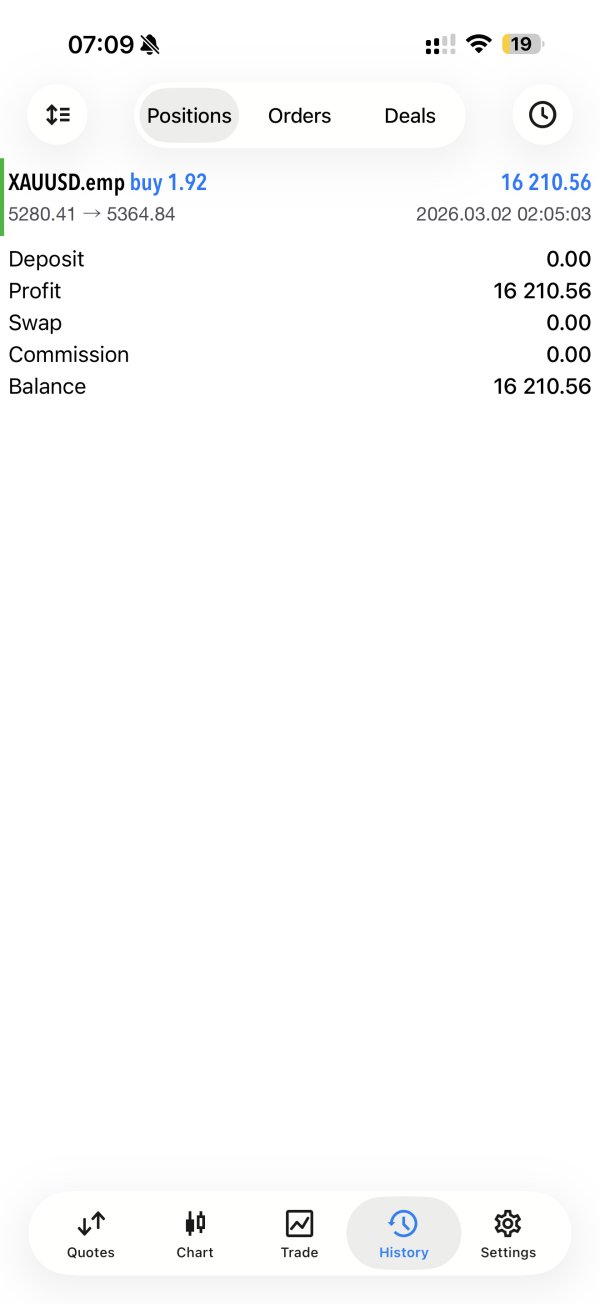
Task: Select the History tab
Action: click(x=404, y=1234)
